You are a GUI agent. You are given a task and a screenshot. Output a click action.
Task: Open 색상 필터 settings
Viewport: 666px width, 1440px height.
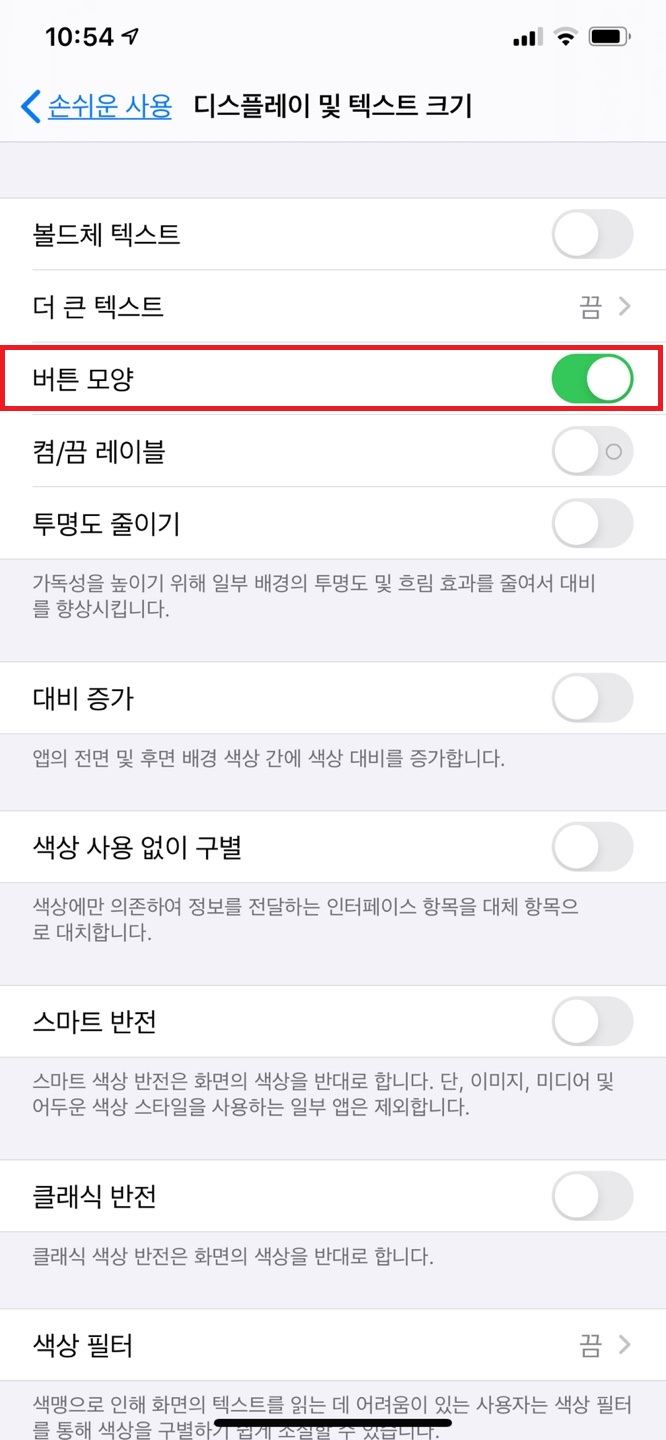[333, 1345]
